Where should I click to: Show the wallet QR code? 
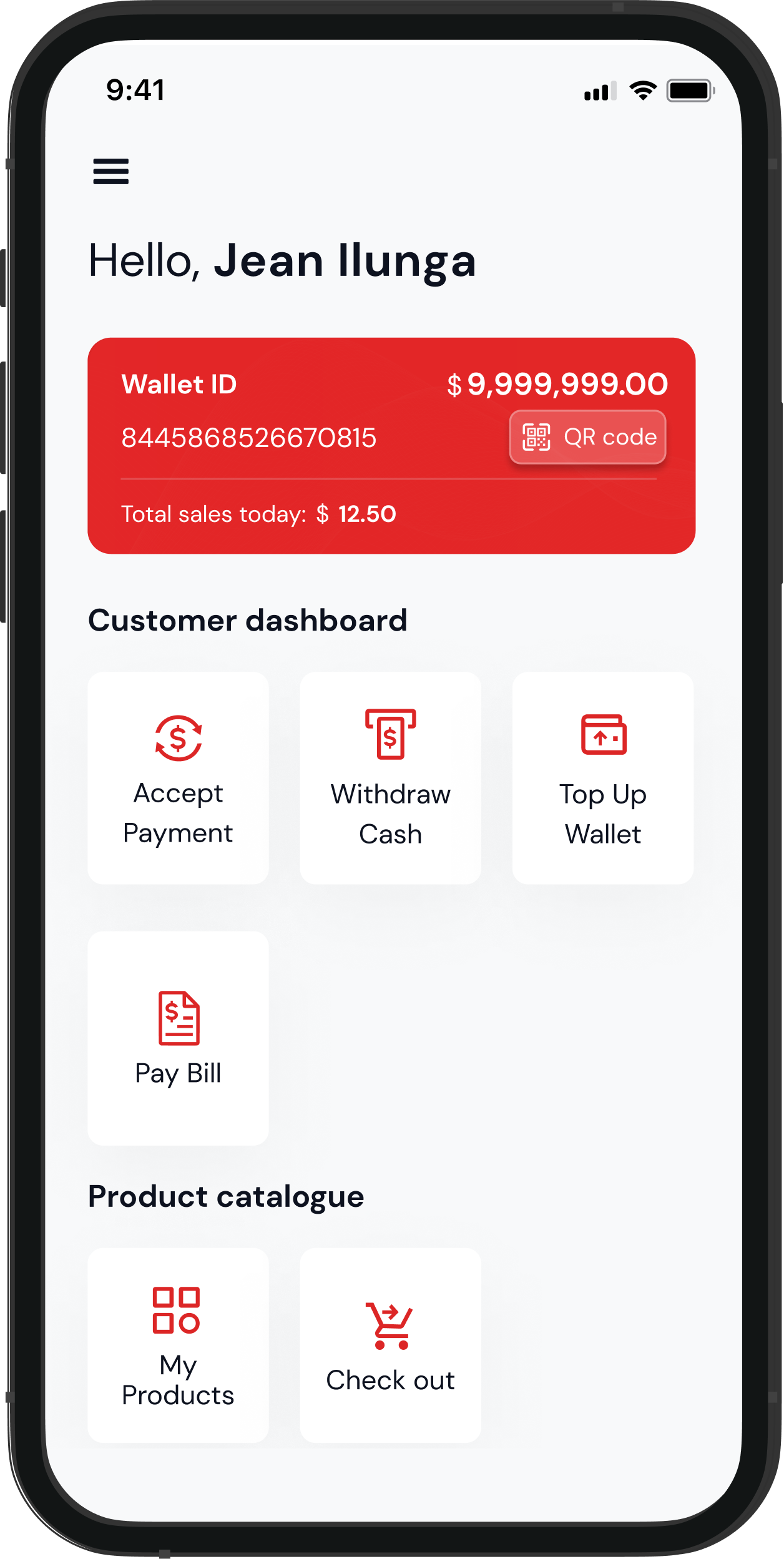(x=587, y=437)
